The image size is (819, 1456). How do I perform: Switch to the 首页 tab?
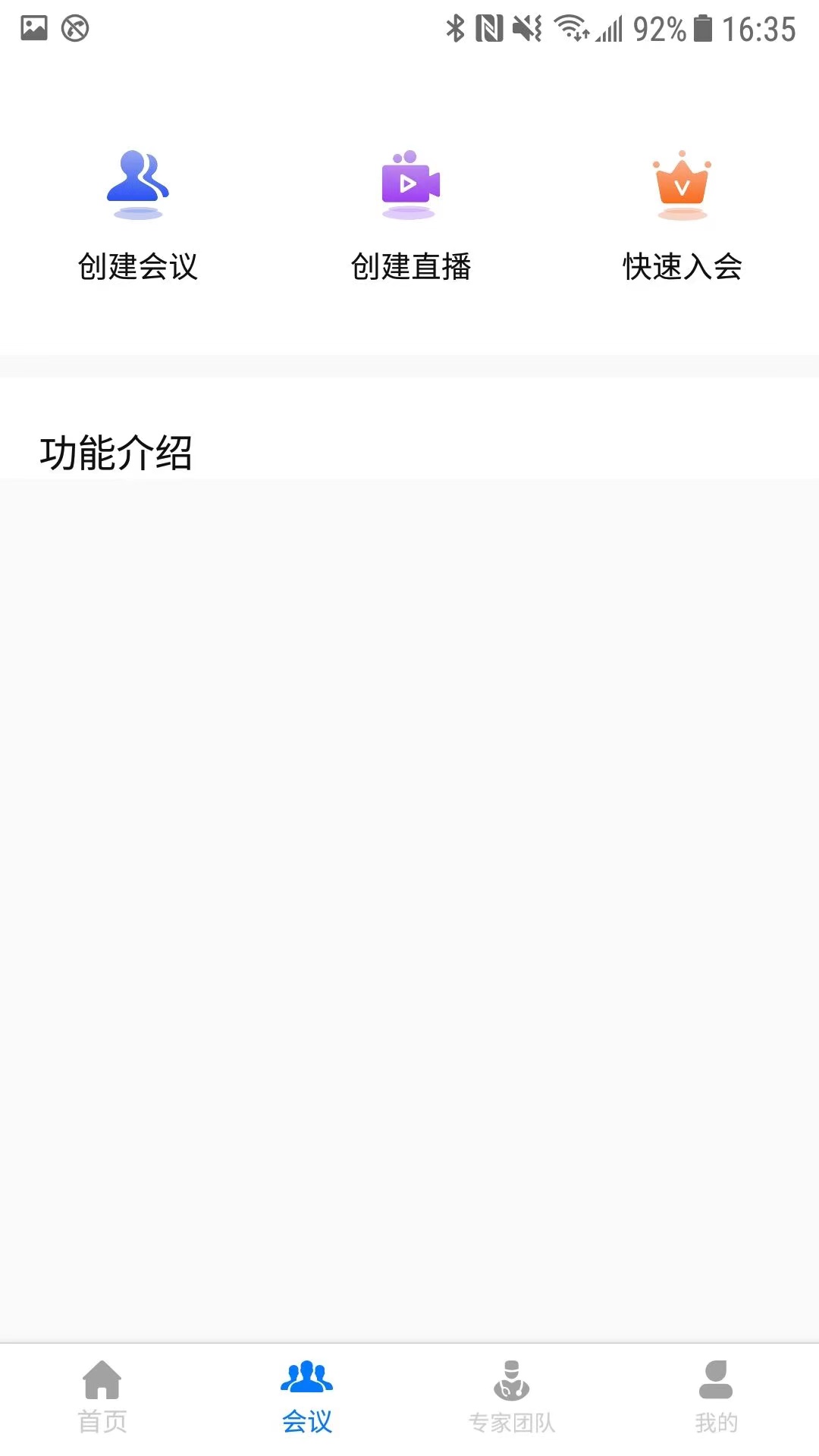(102, 1397)
